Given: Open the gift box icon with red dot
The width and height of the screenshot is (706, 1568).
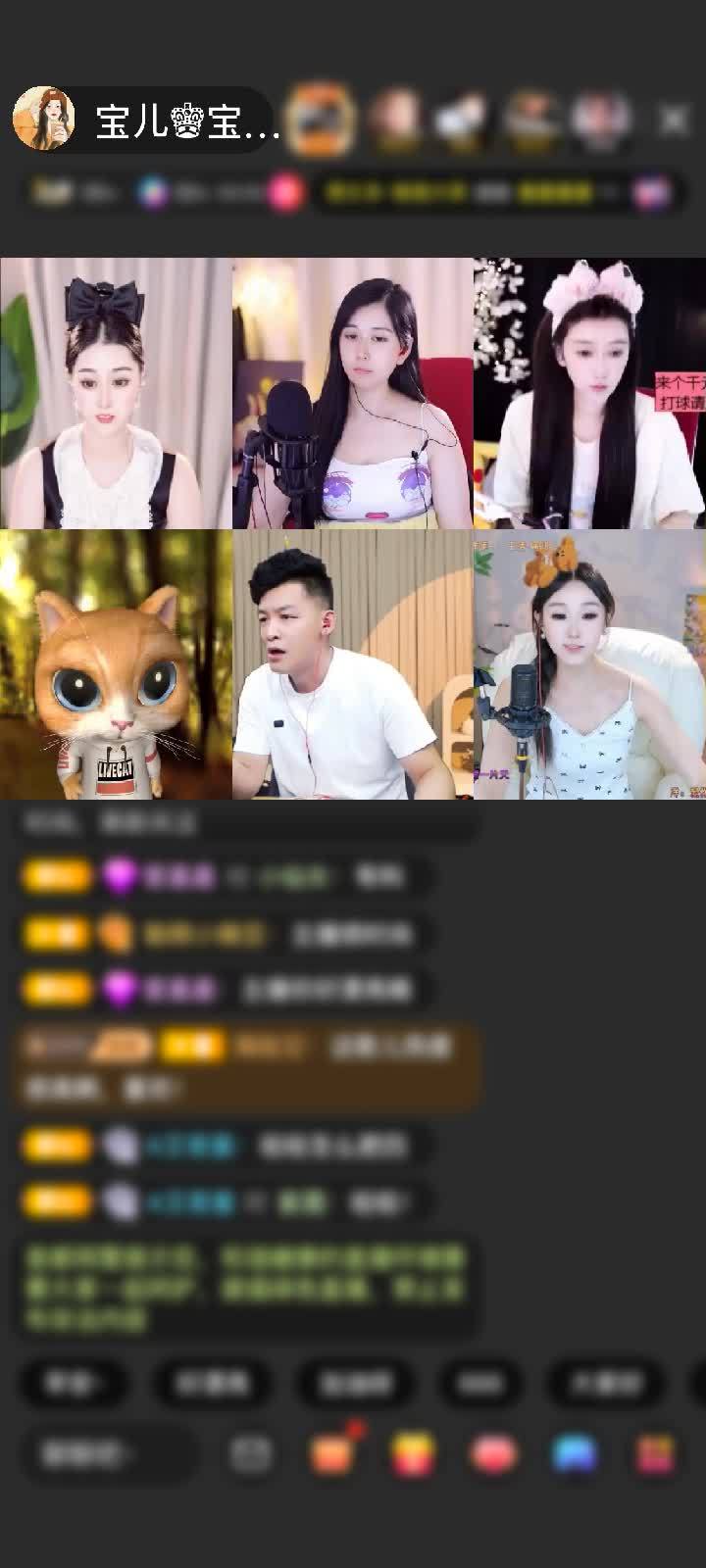Looking at the screenshot, I should coord(331,1454).
